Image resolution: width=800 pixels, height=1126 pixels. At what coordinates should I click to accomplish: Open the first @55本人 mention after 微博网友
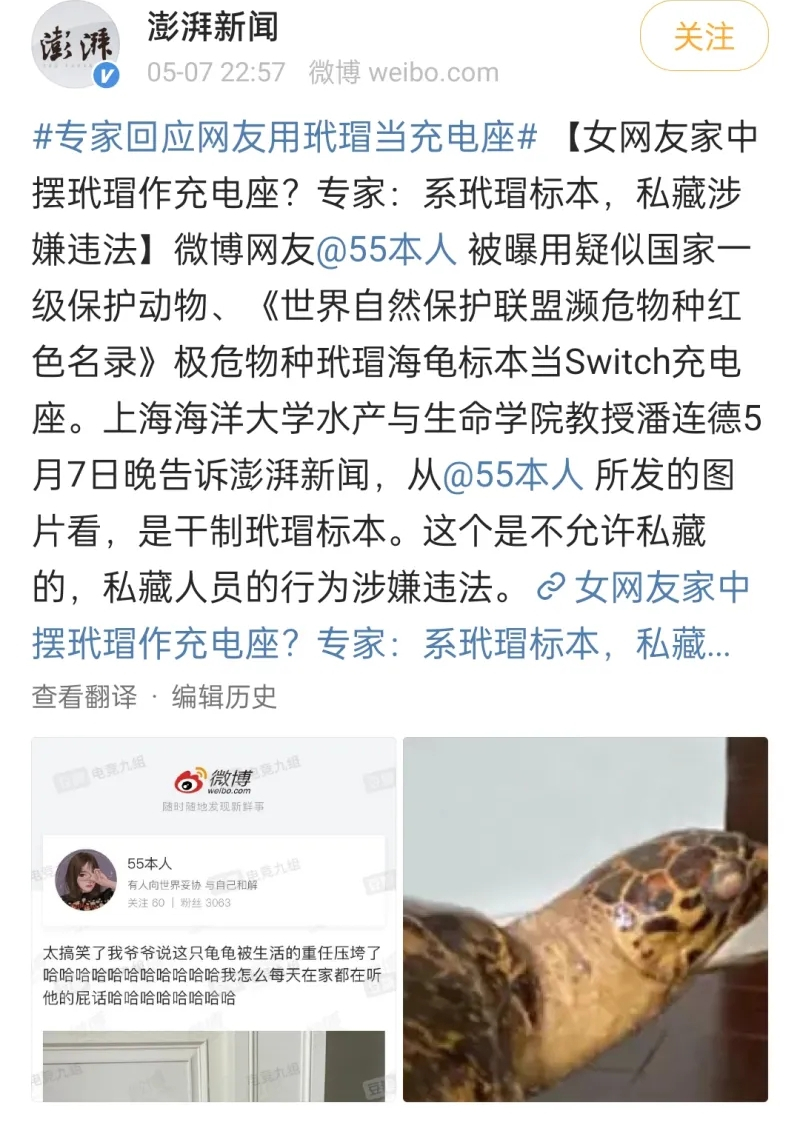(x=386, y=249)
